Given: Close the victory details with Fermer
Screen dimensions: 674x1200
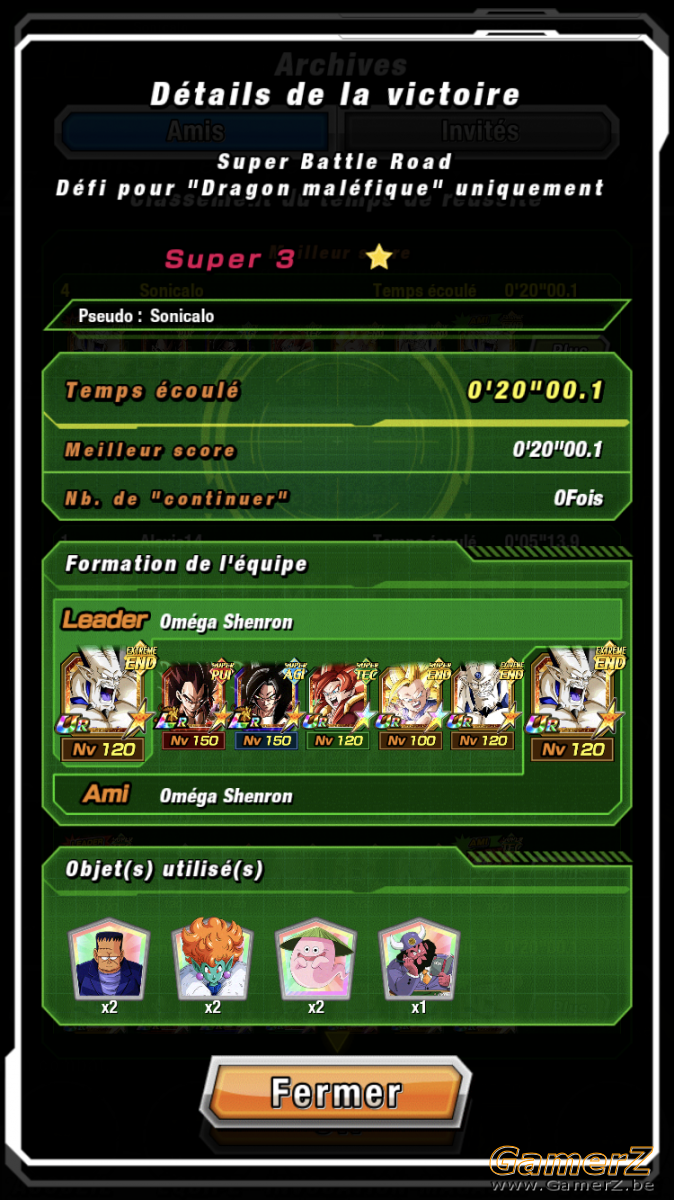Looking at the screenshot, I should coord(336,1092).
